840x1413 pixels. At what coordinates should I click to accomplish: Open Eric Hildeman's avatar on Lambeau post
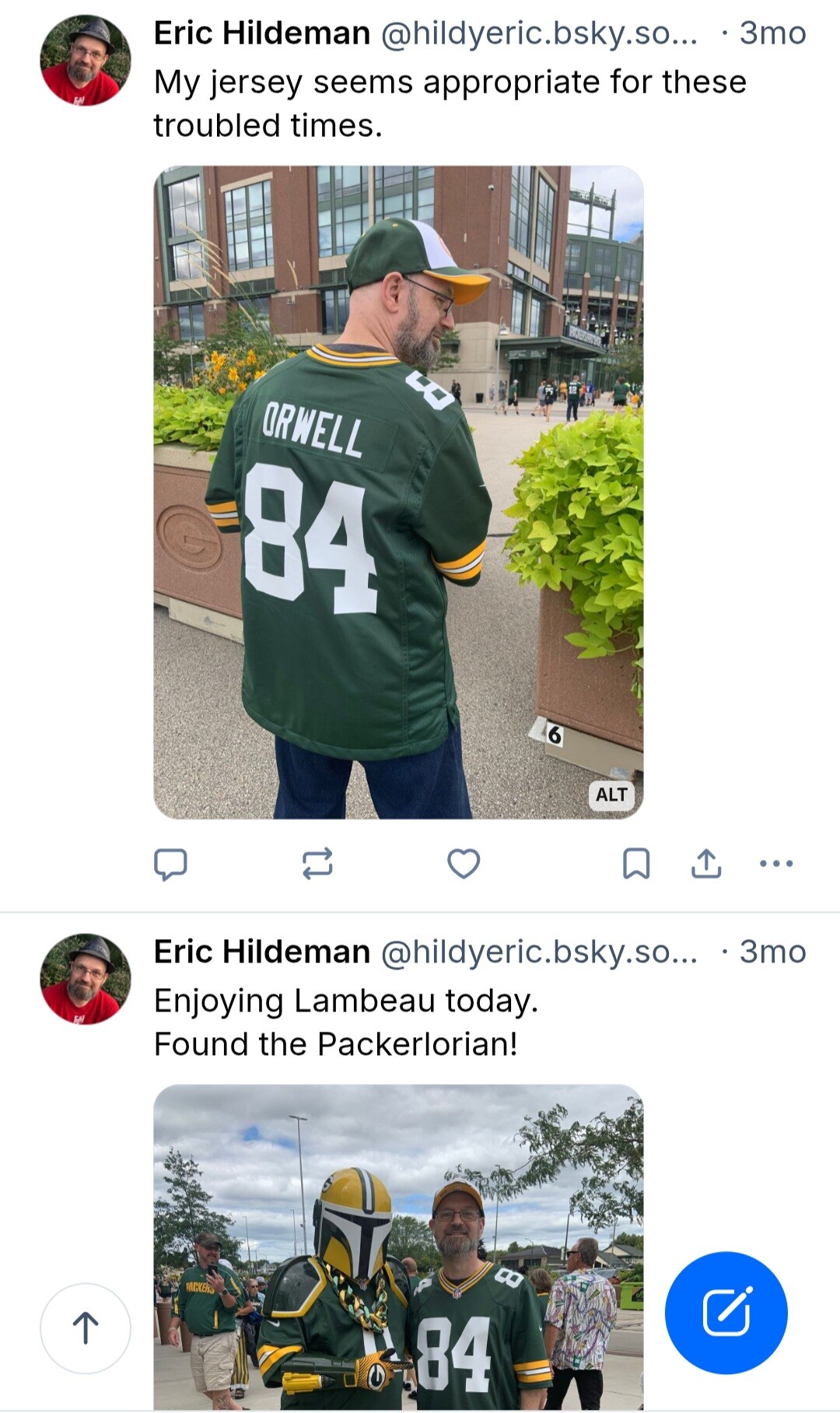[86, 979]
